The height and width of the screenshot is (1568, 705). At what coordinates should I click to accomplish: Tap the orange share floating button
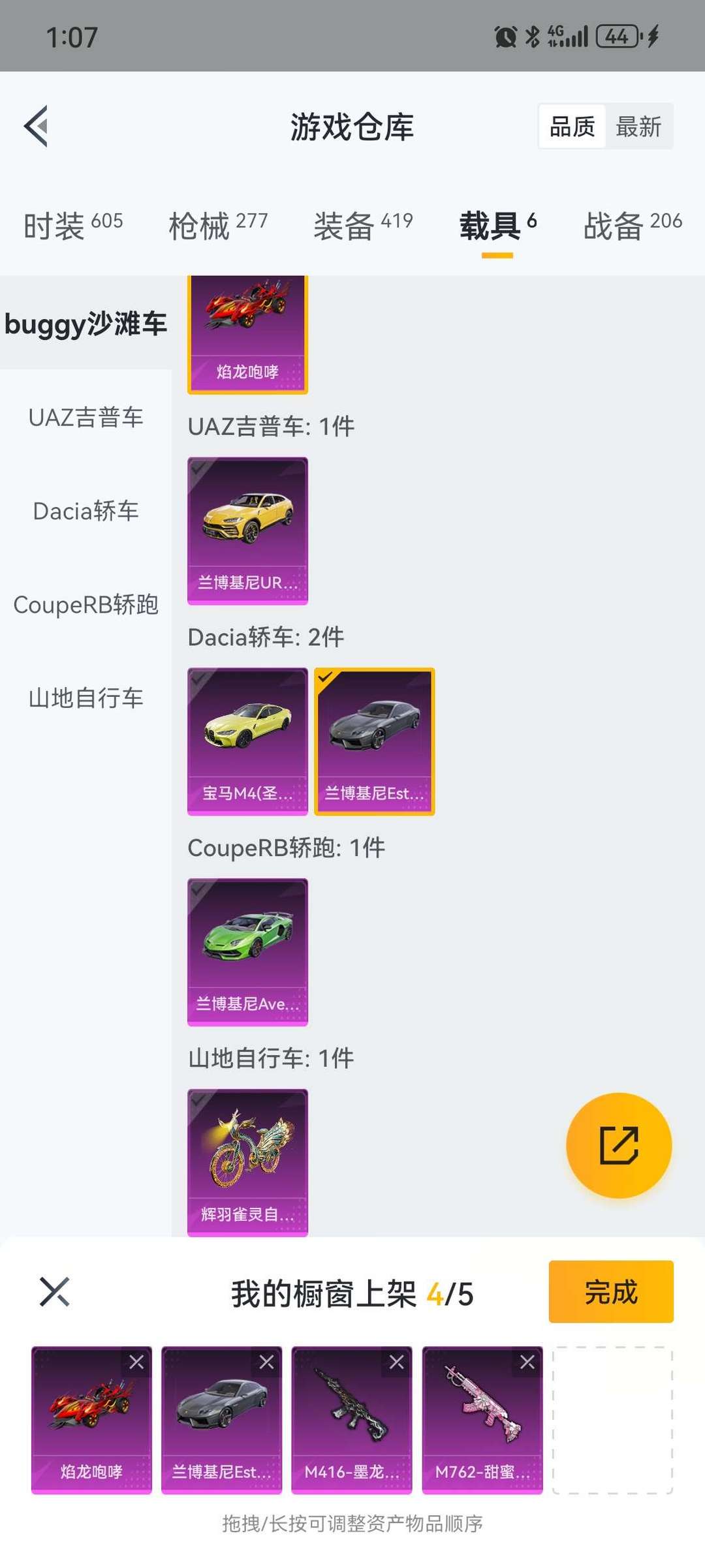618,1145
